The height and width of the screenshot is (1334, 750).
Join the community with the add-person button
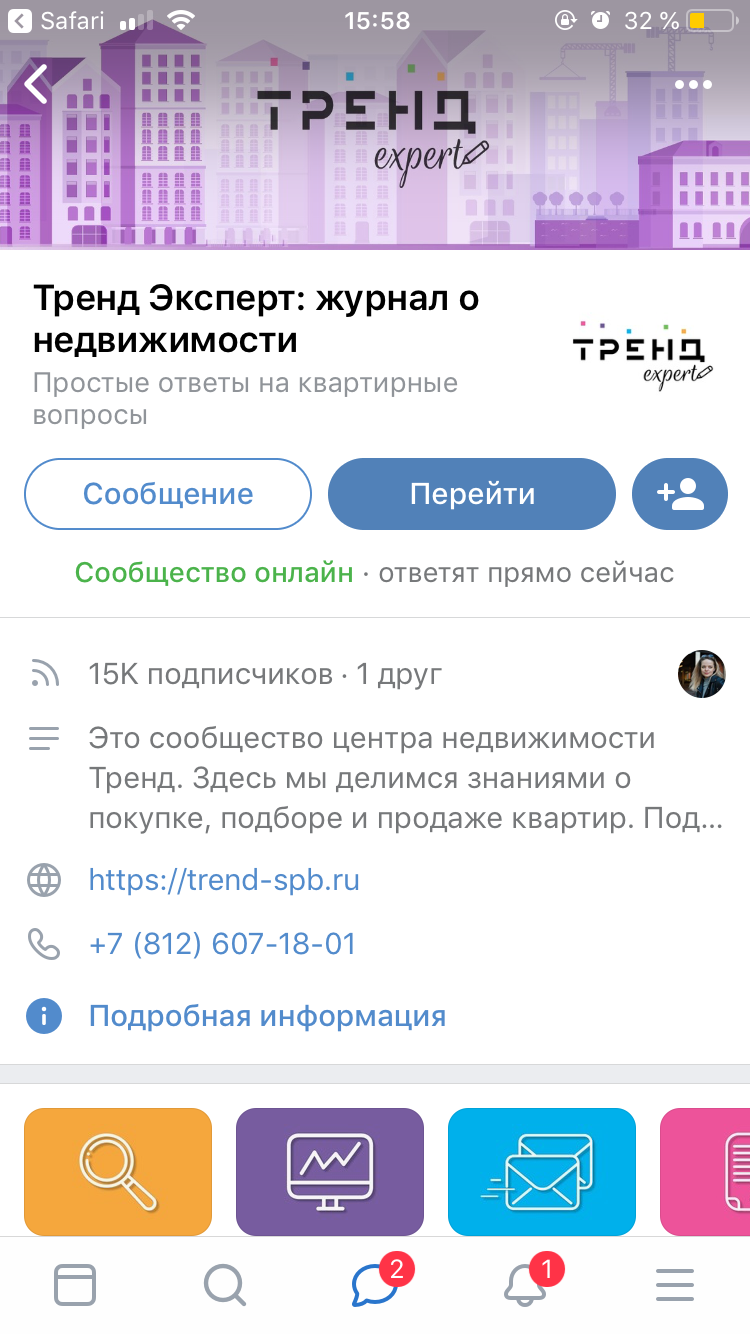[x=680, y=494]
